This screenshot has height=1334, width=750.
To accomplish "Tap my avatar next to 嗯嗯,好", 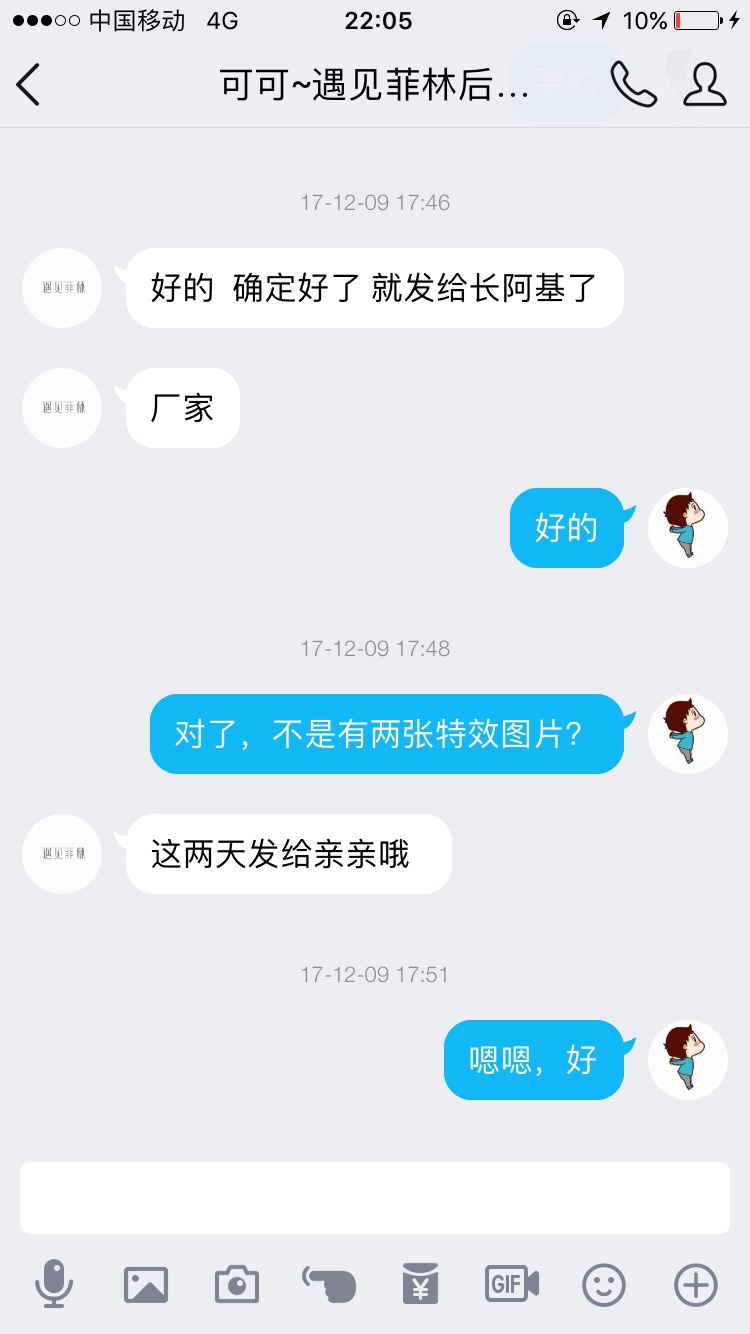I will 688,1060.
